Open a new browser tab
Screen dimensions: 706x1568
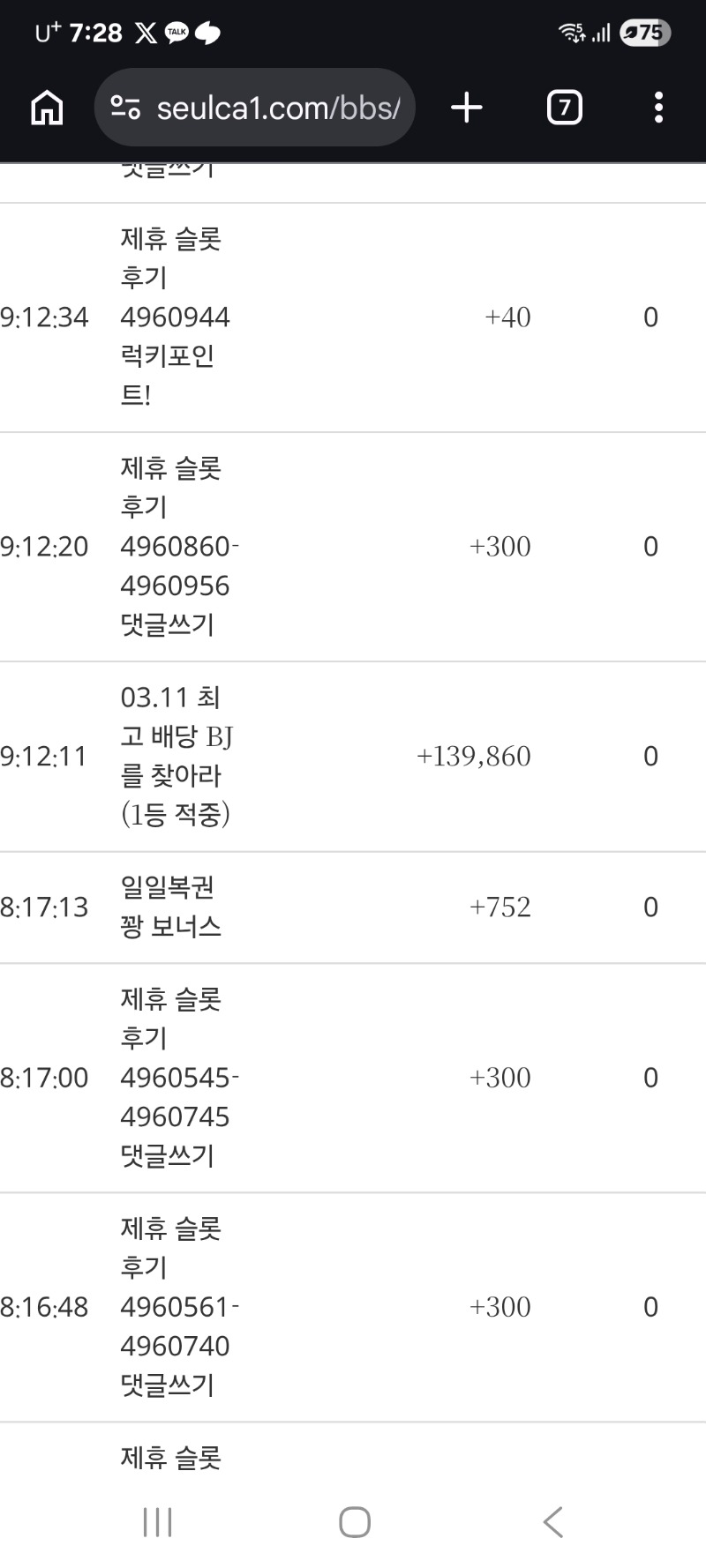click(x=466, y=108)
